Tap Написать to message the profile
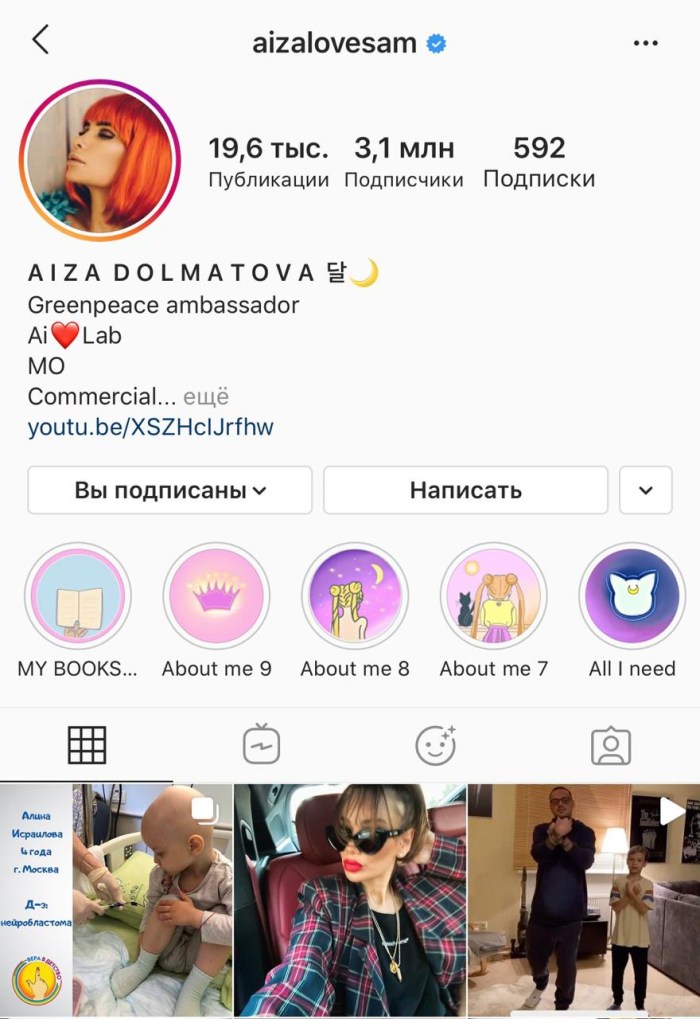The image size is (700, 1019). (465, 490)
